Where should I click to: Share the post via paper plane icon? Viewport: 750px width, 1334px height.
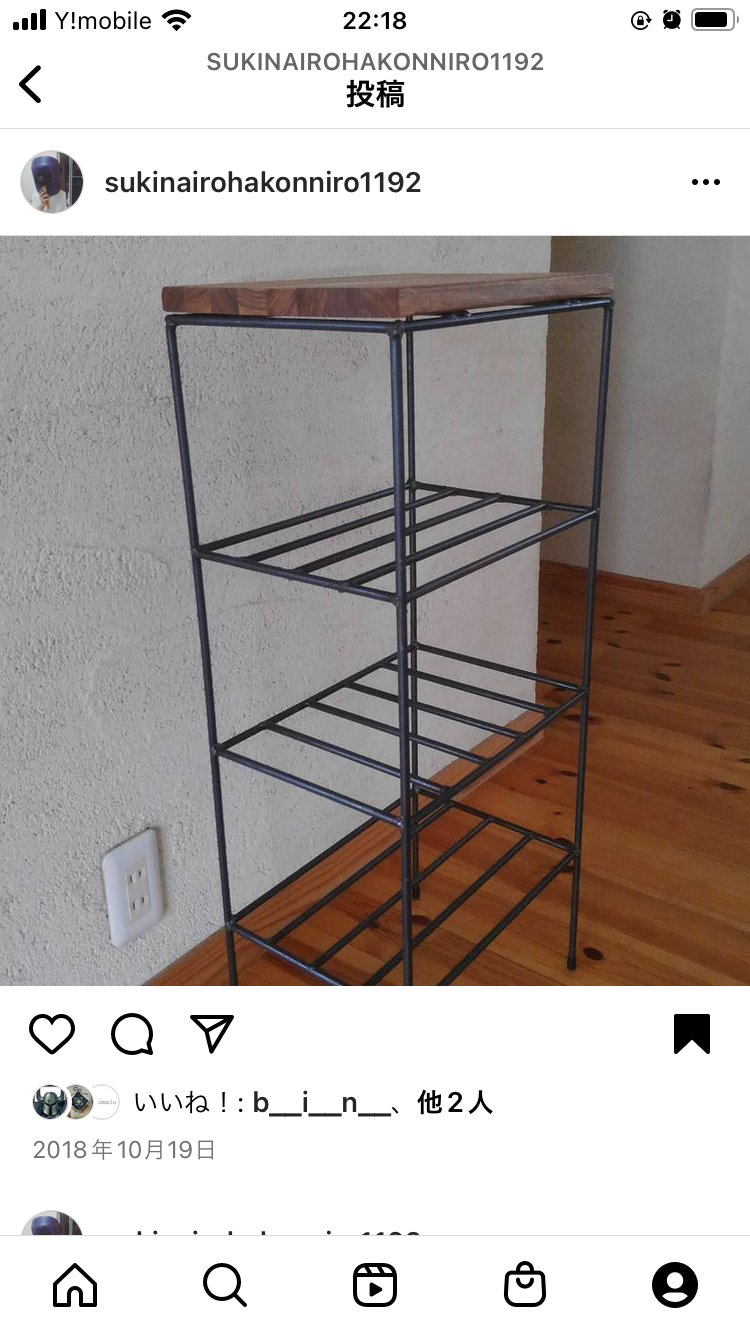click(212, 1034)
